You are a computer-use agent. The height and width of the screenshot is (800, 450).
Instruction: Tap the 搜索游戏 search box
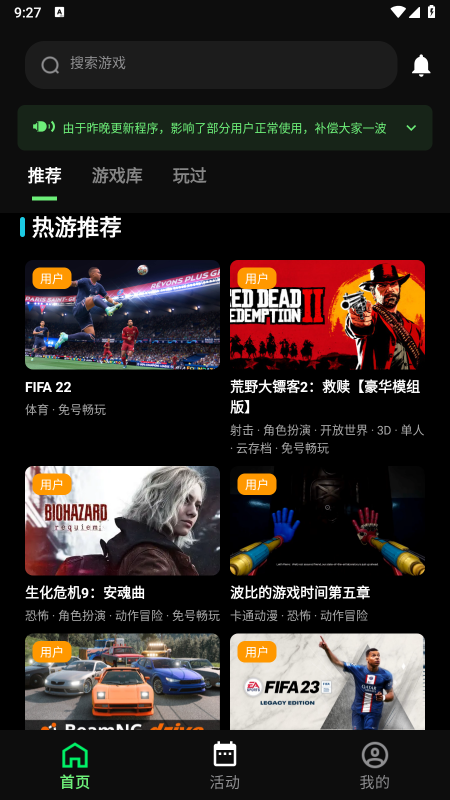tap(211, 65)
